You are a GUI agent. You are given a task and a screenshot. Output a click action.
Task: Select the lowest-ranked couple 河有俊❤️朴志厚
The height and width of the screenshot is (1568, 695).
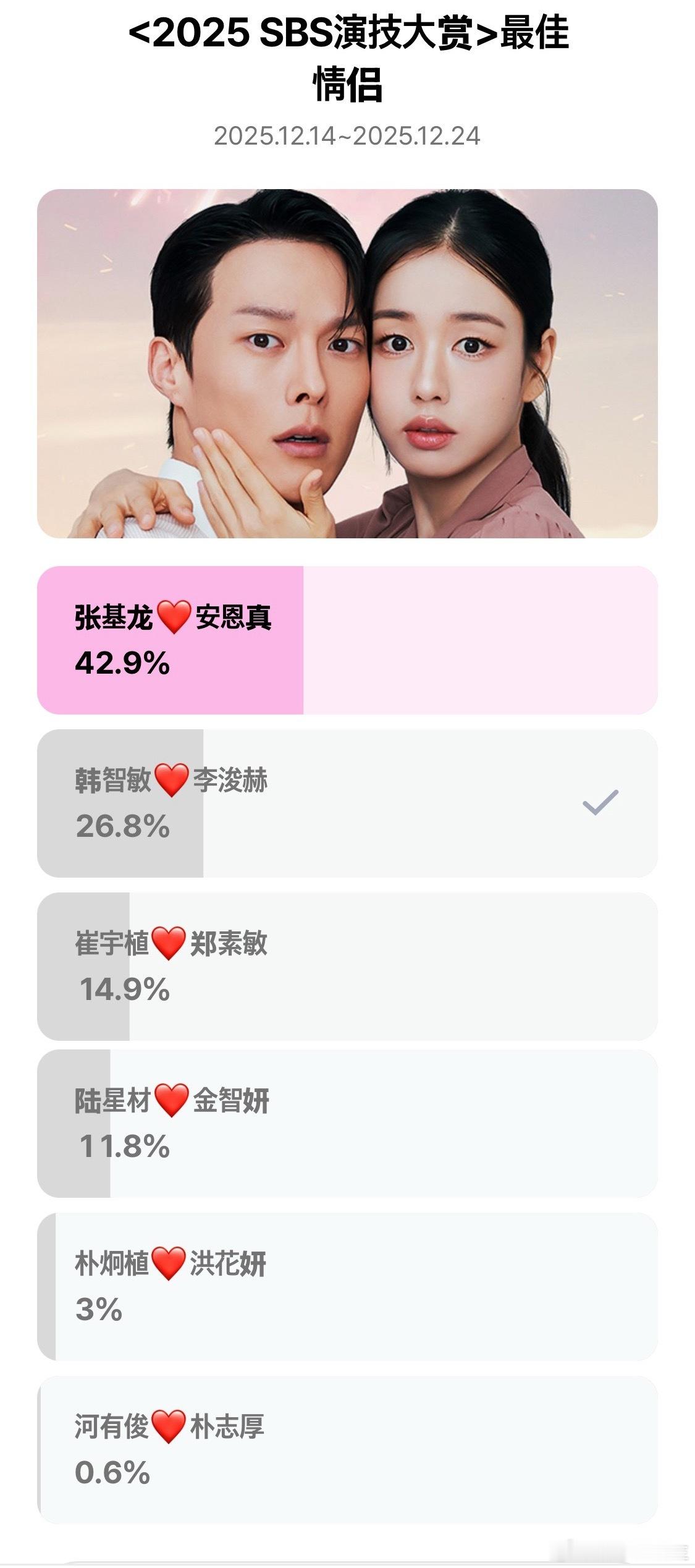346,1443
